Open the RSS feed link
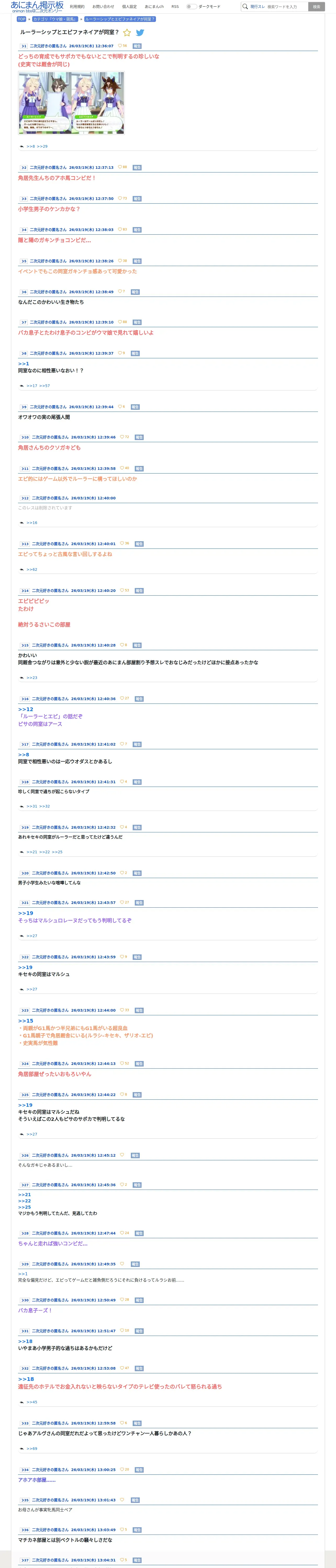This screenshot has width=336, height=1568. (x=175, y=7)
